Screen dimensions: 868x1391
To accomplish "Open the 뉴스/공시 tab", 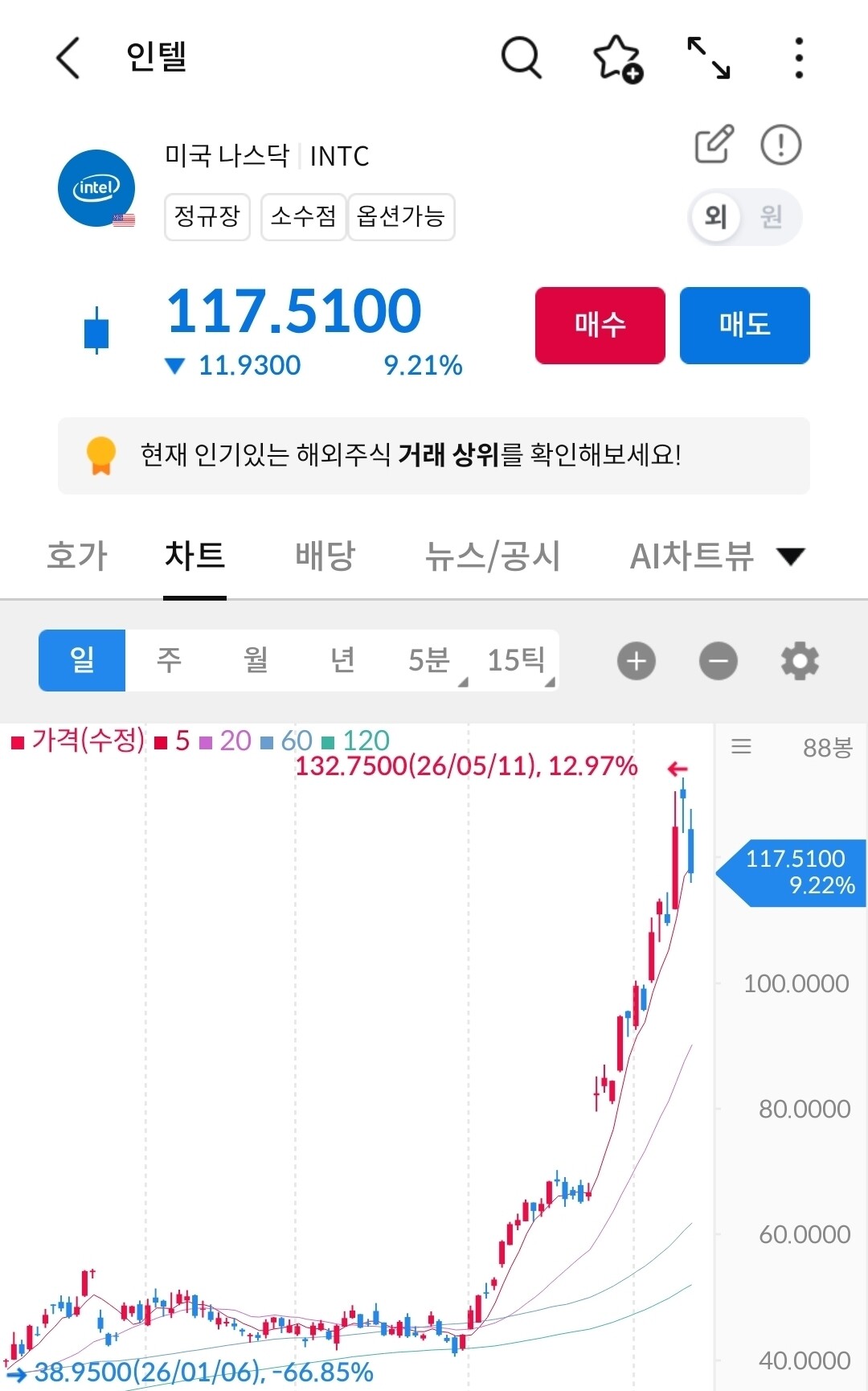I will pos(492,556).
